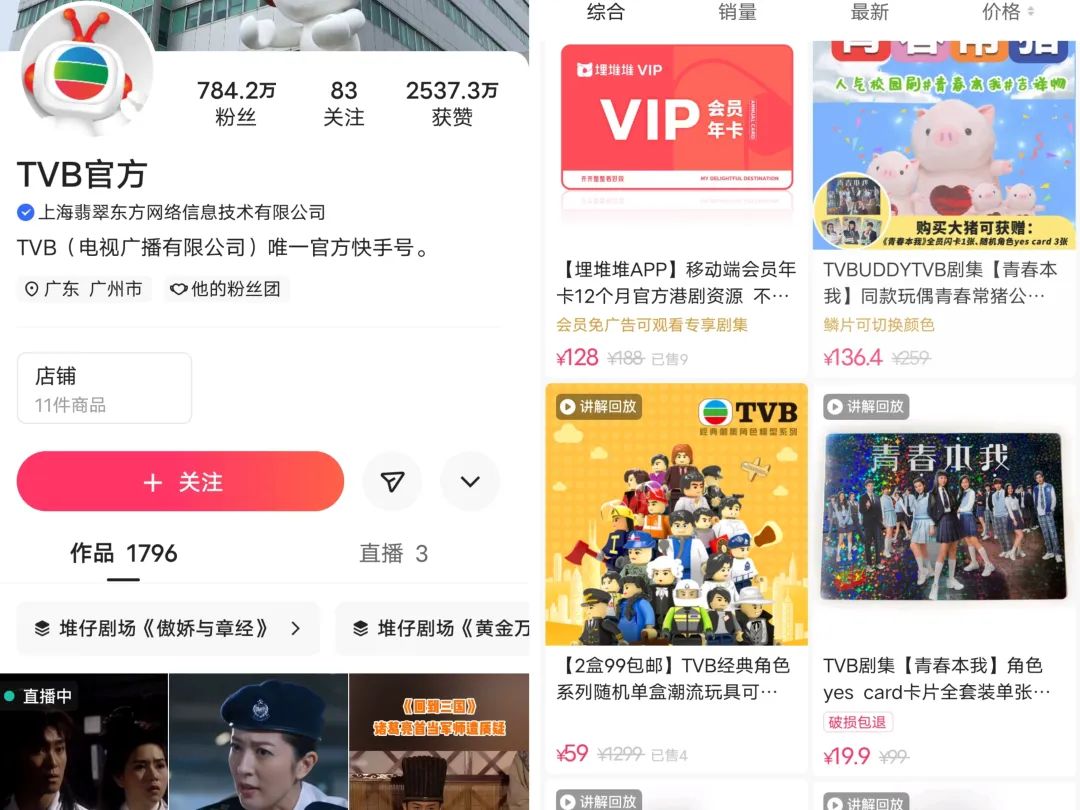Open the 回到三国 video thumbnail
The image size is (1080, 810).
point(438,742)
